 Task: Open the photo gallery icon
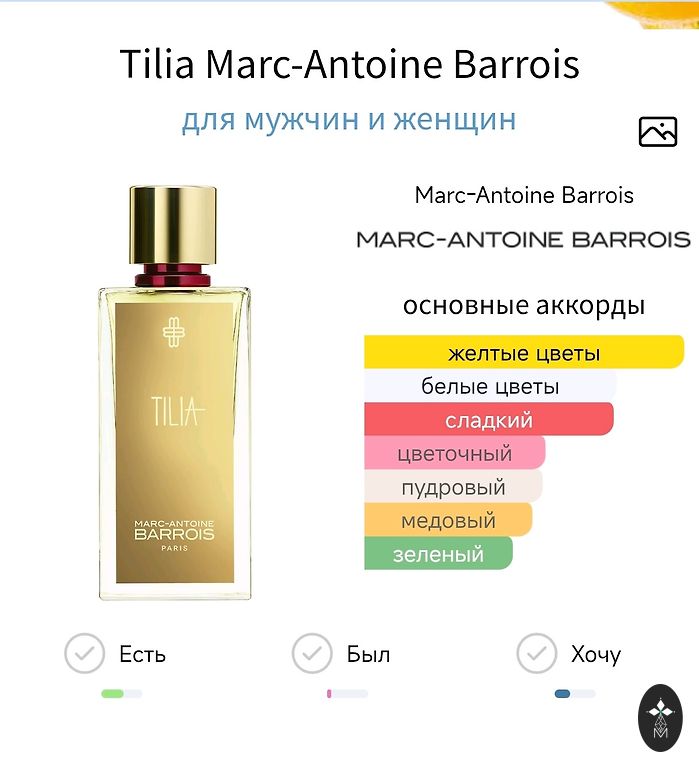[657, 131]
